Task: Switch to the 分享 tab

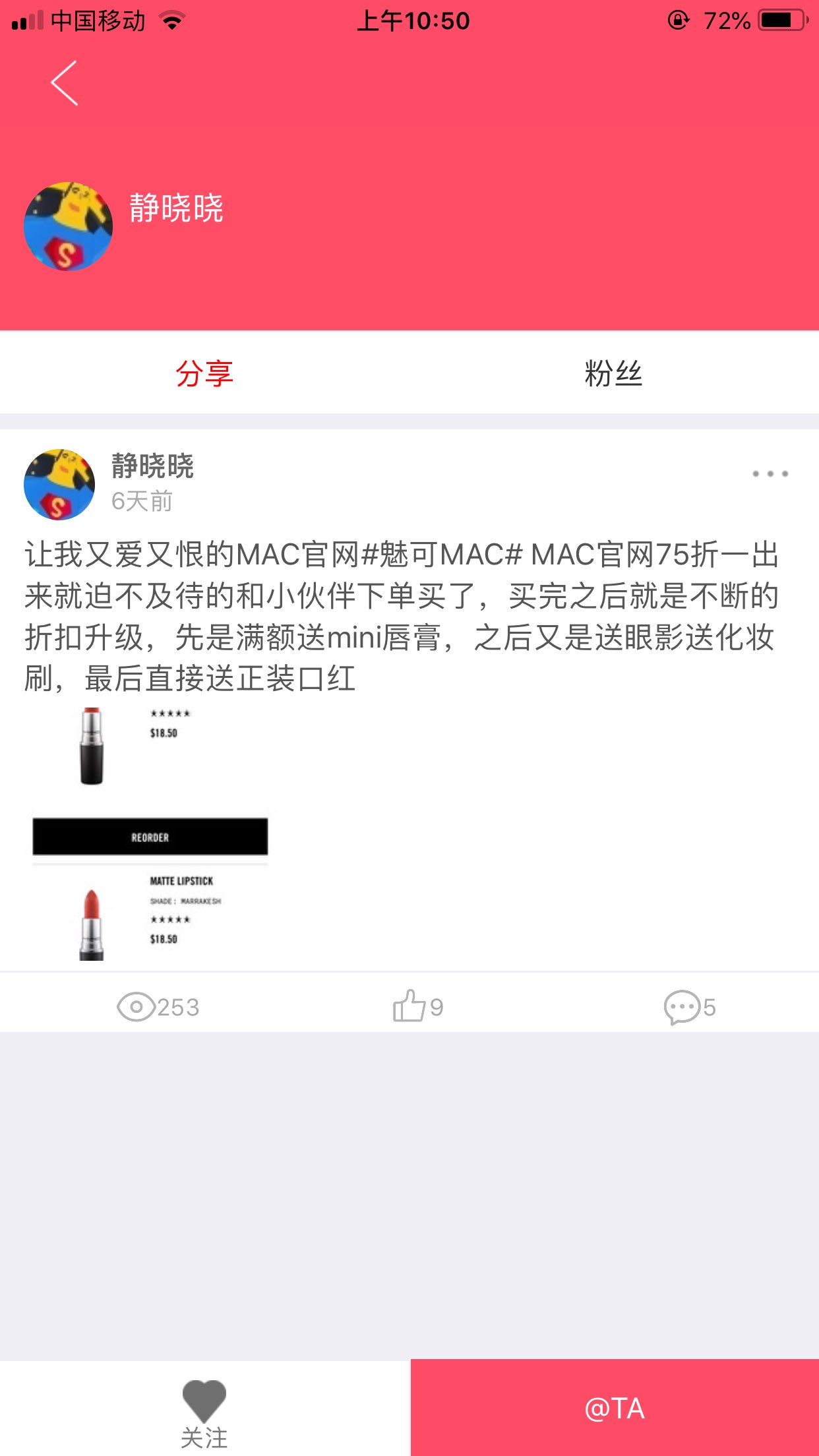Action: tap(204, 373)
